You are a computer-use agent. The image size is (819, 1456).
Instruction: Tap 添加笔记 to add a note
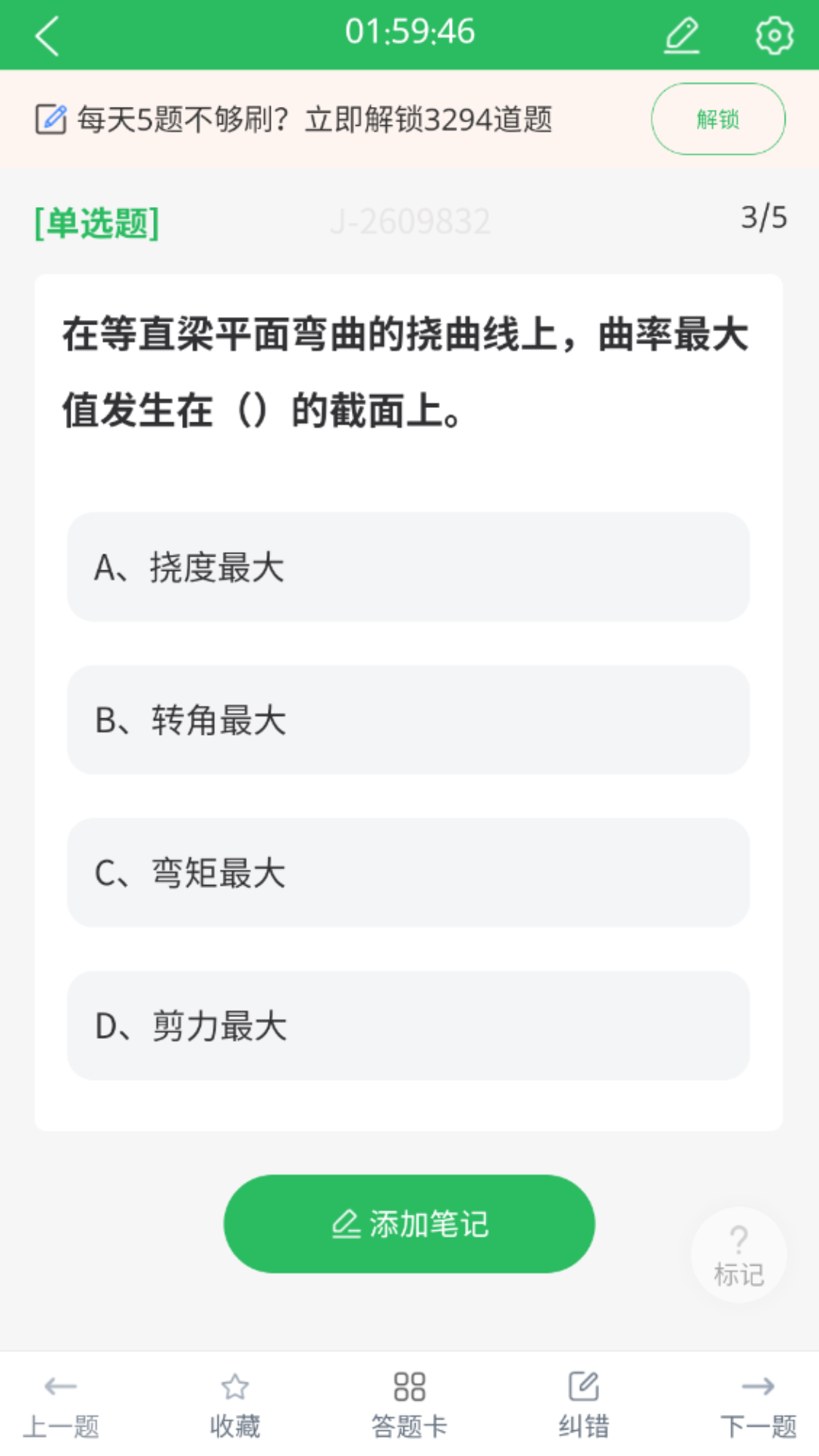pyautogui.click(x=408, y=1222)
